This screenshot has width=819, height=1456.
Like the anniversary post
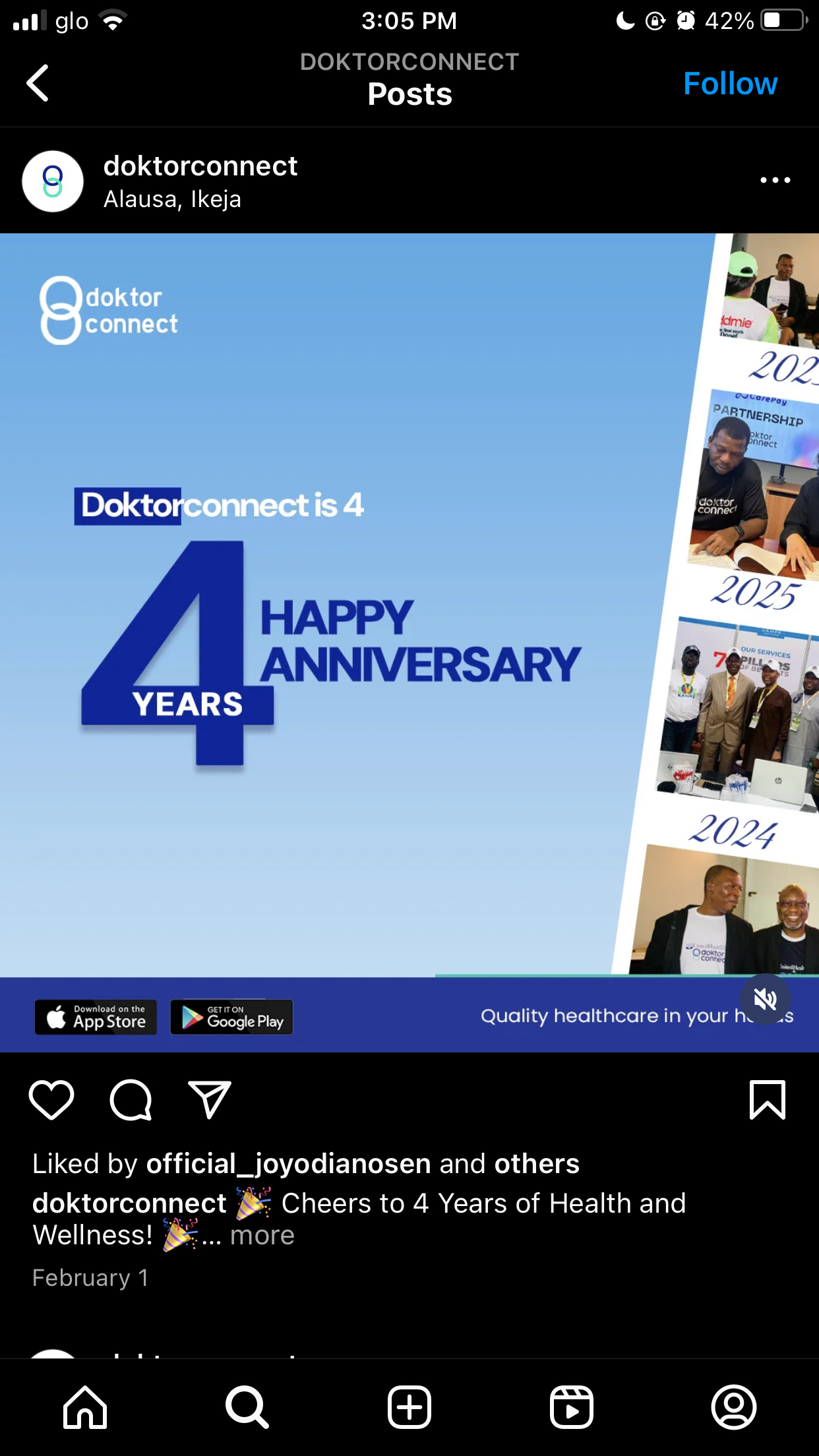coord(51,1099)
